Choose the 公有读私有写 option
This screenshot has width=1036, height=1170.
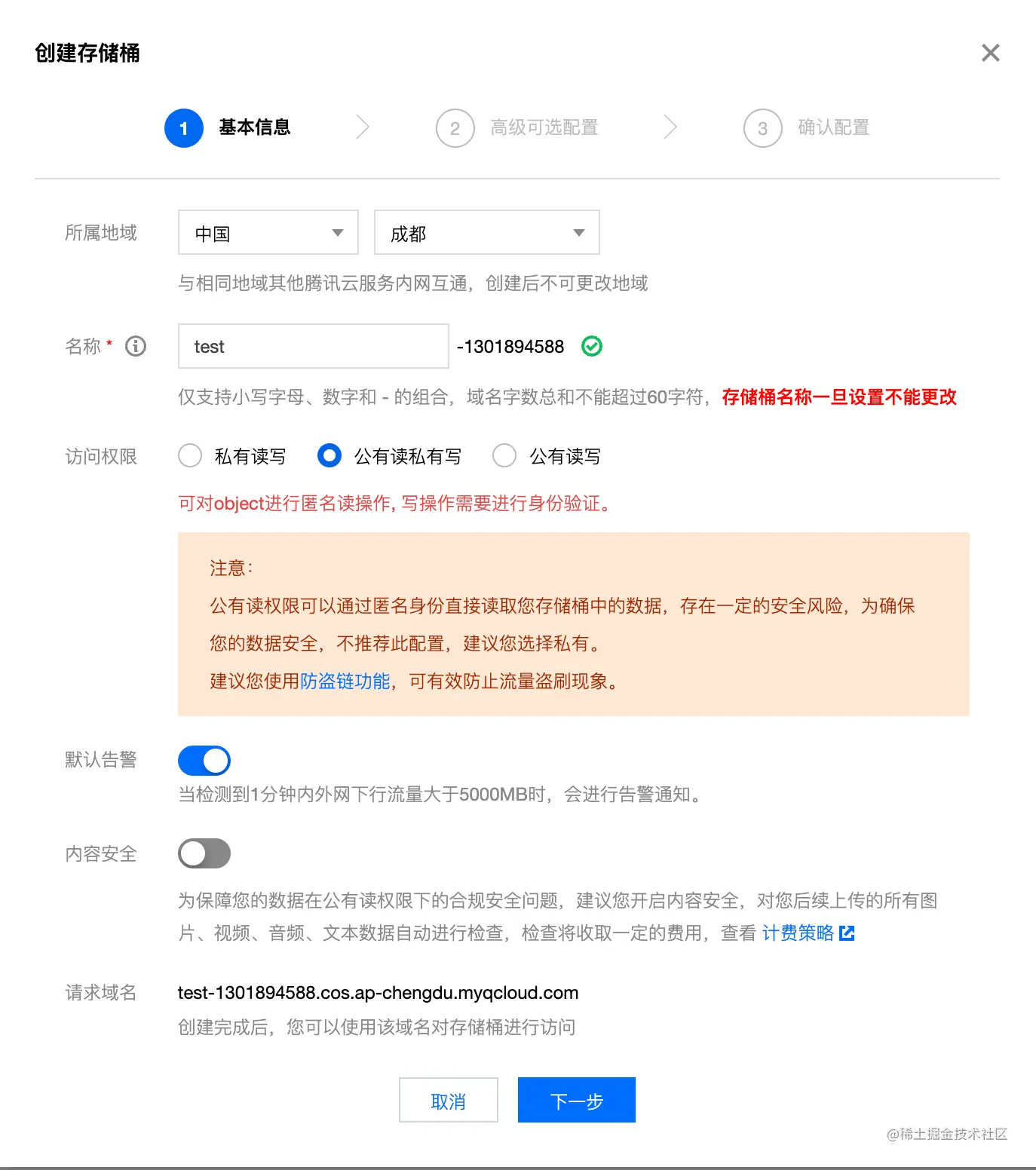click(329, 456)
